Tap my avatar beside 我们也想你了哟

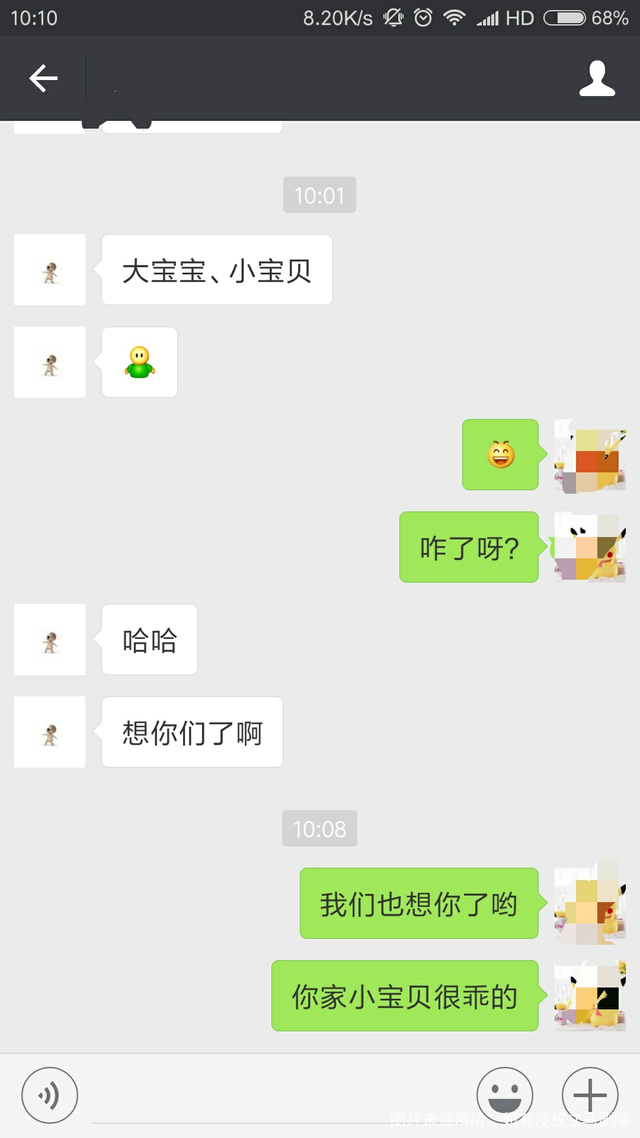click(591, 903)
